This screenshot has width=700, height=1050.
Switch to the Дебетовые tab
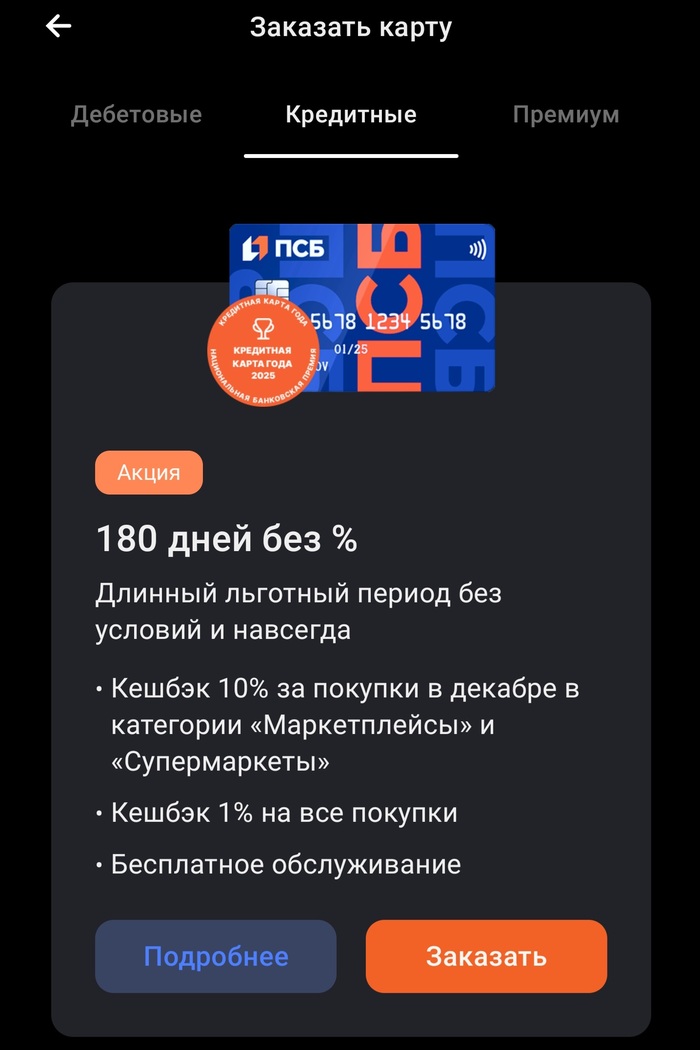coord(136,115)
